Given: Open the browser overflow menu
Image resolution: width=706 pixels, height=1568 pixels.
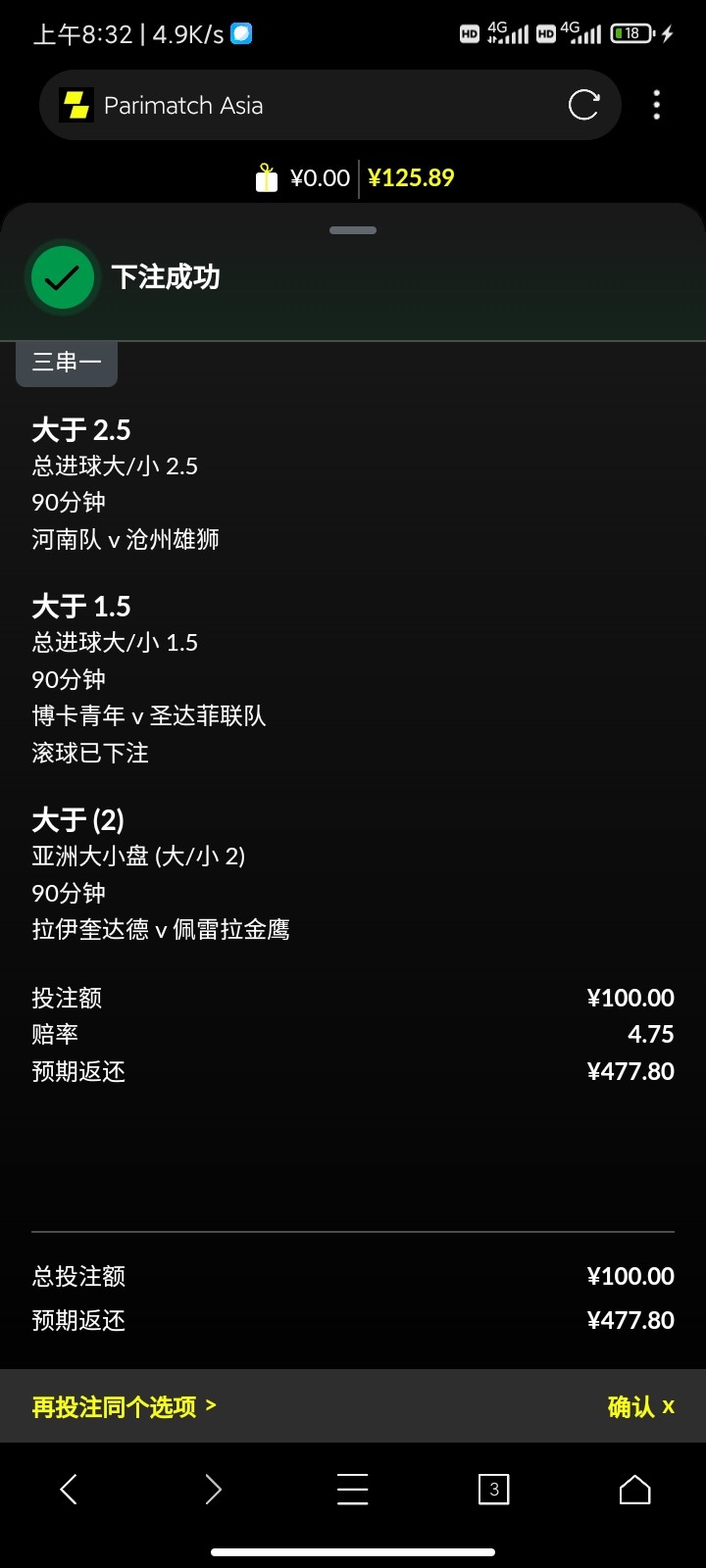Looking at the screenshot, I should point(656,105).
